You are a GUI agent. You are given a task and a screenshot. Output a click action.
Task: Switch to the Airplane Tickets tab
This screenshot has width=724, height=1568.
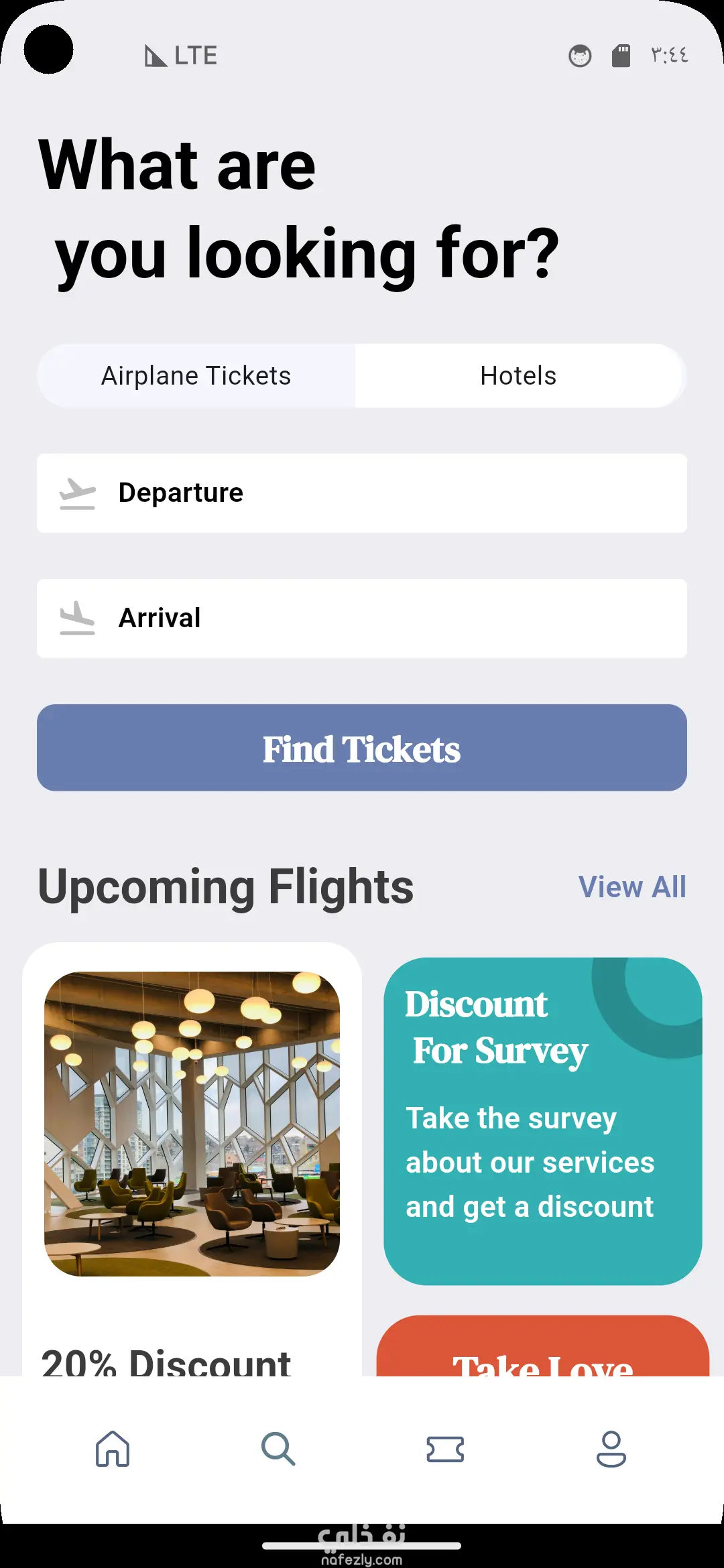[196, 376]
